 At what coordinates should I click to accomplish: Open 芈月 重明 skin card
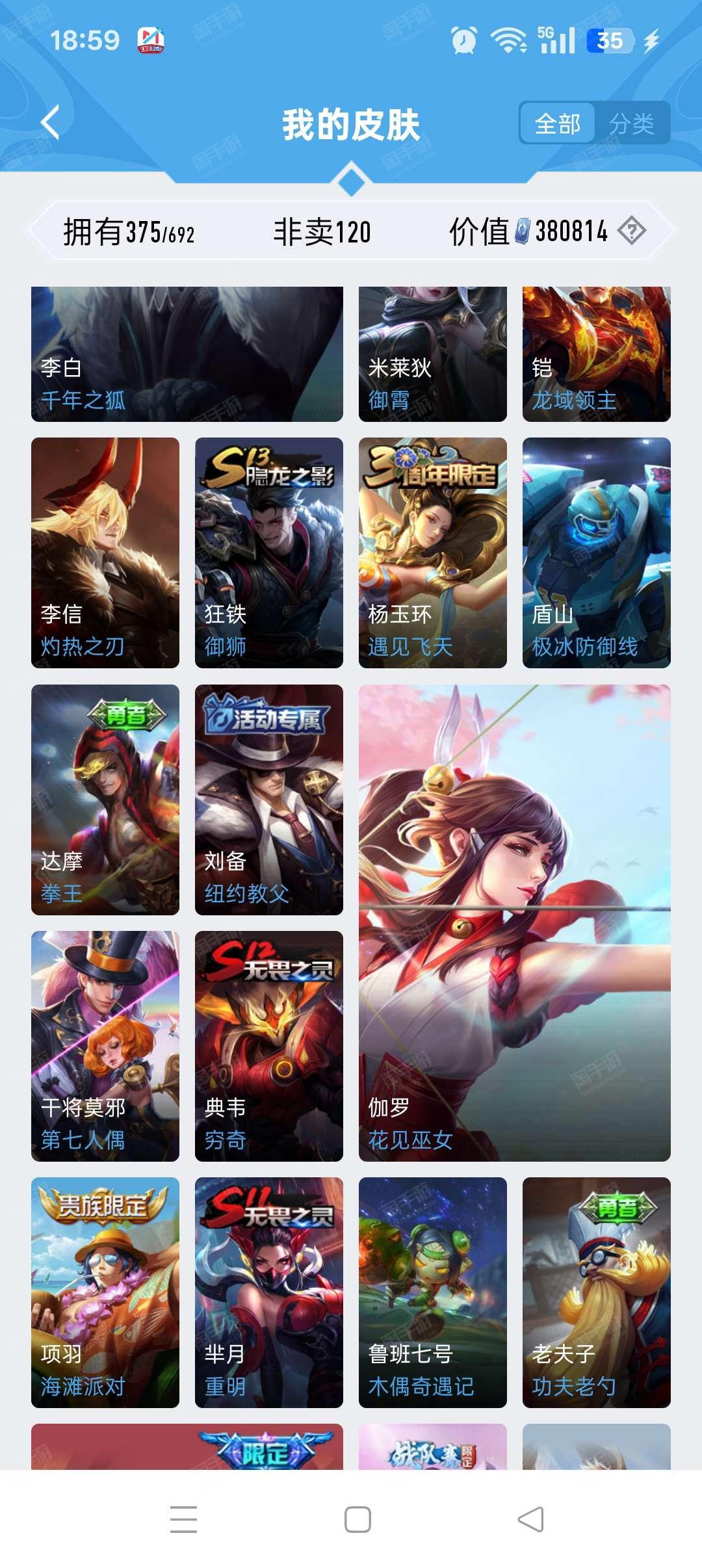tap(269, 1292)
